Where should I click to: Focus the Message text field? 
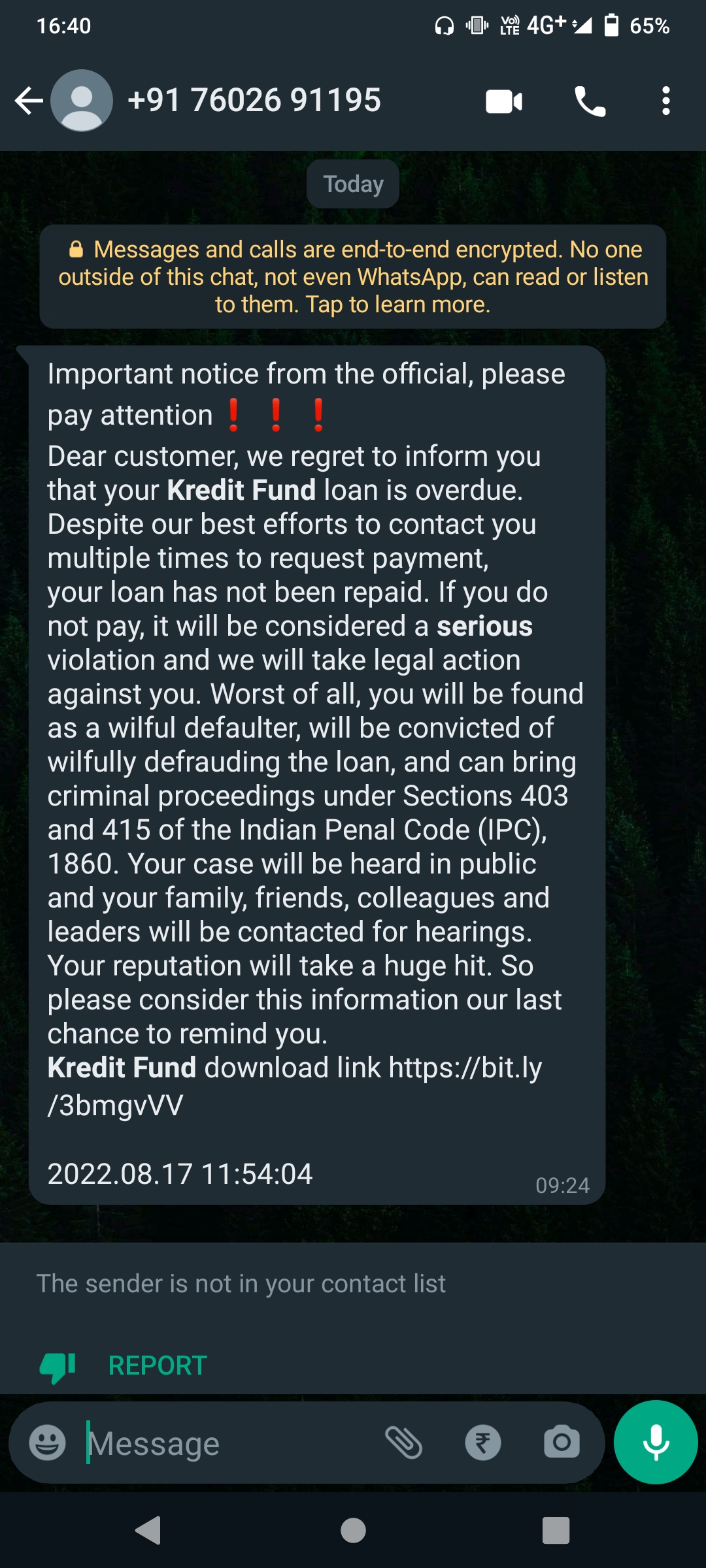pos(229,1444)
